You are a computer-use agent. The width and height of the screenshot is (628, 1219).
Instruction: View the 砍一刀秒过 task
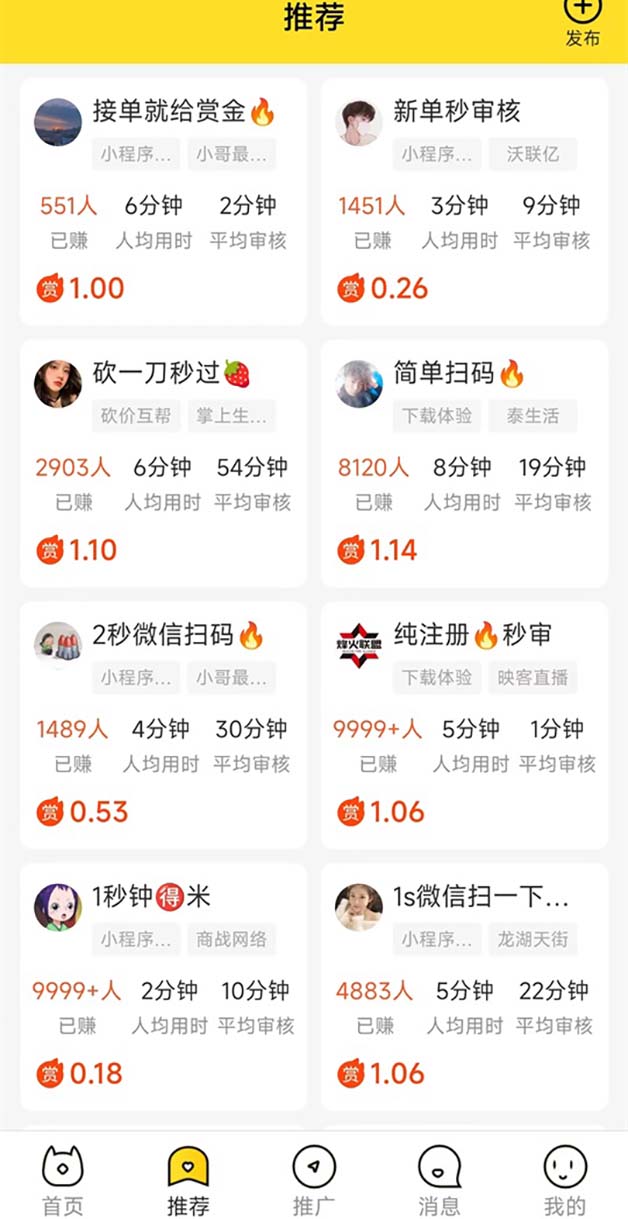tap(163, 462)
